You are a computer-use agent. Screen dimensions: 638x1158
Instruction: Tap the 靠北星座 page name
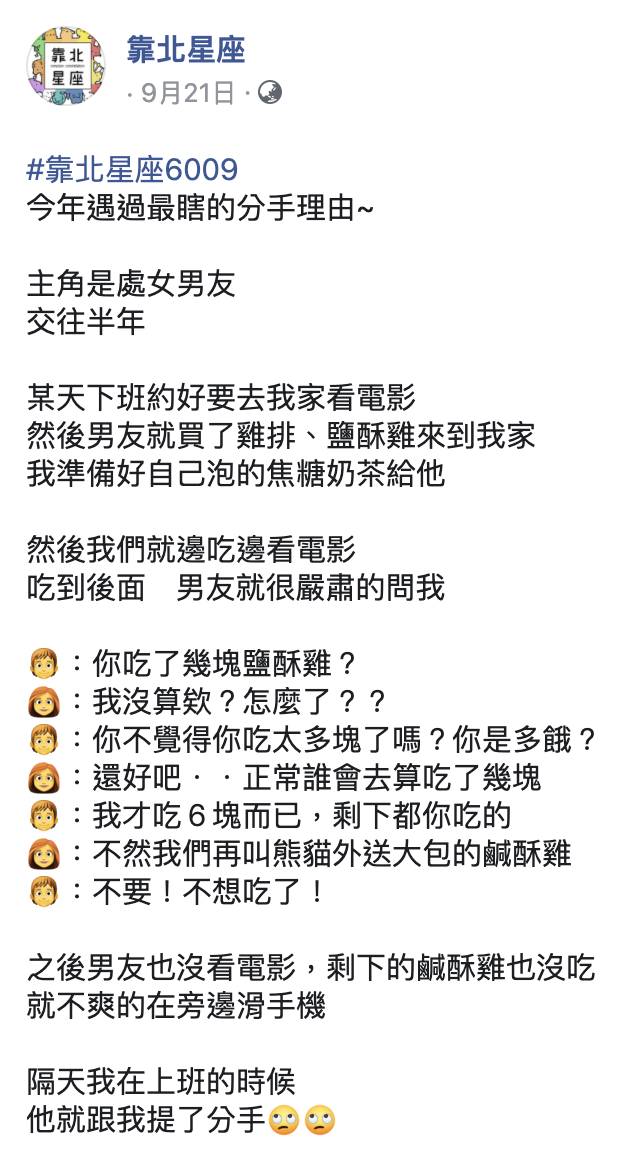point(185,49)
